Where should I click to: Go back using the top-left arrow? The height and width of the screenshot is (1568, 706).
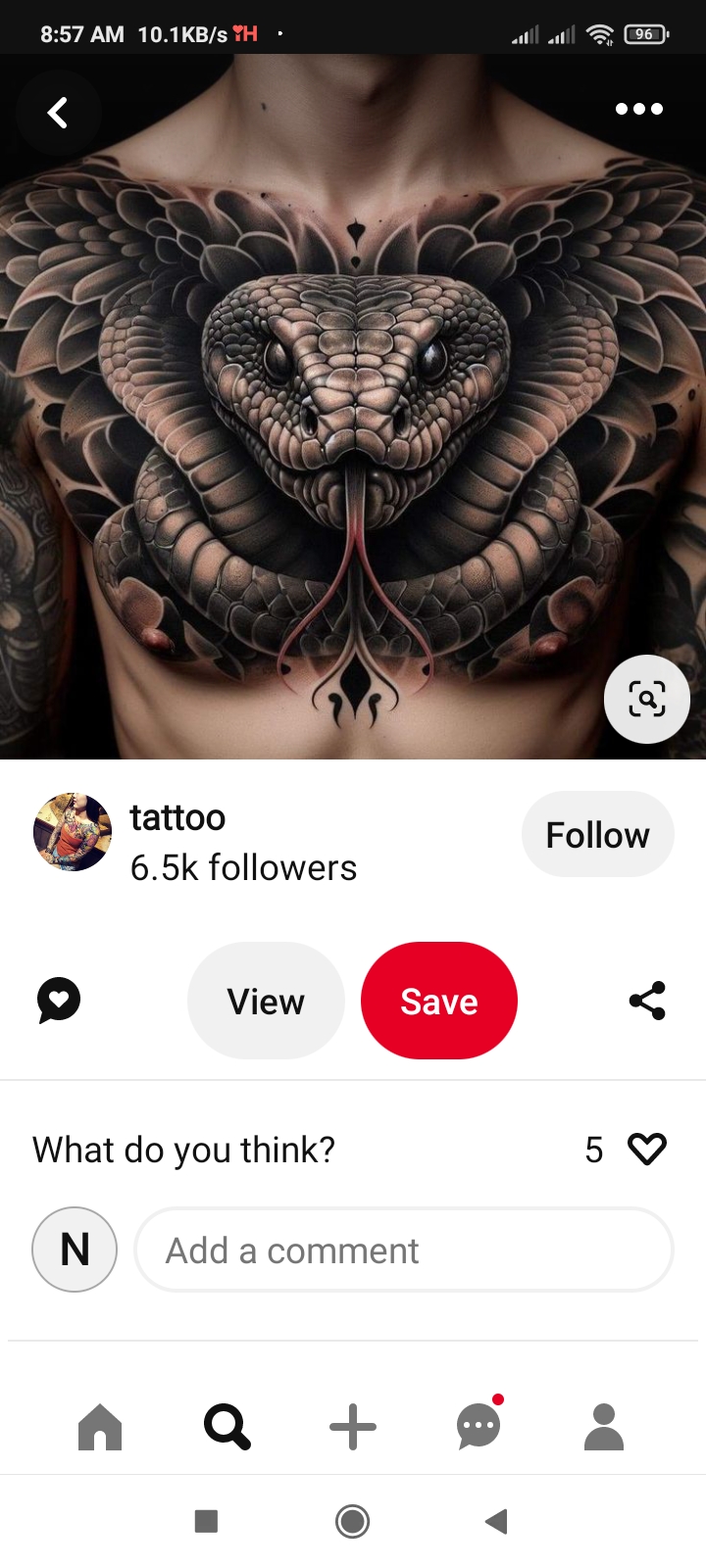58,113
